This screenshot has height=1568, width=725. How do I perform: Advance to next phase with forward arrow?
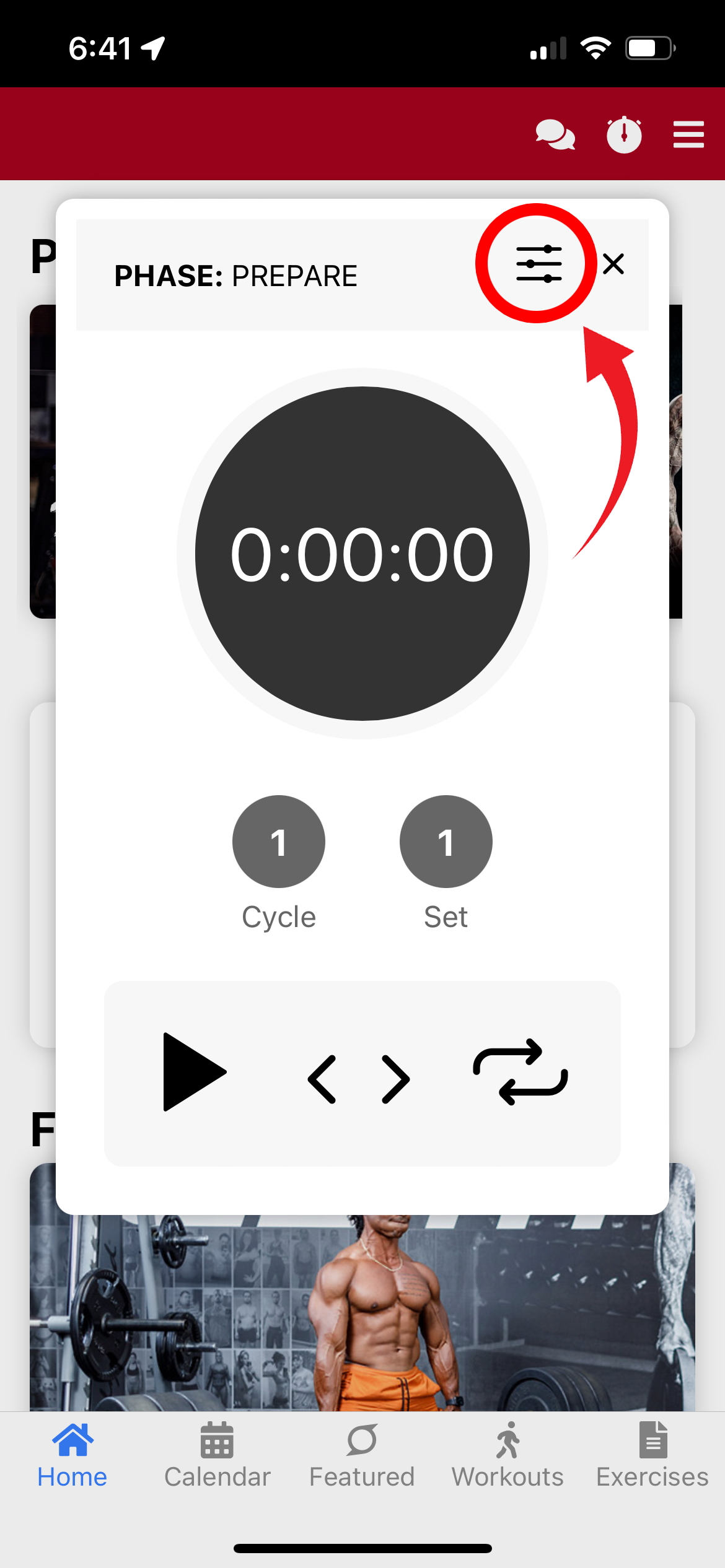click(392, 1079)
